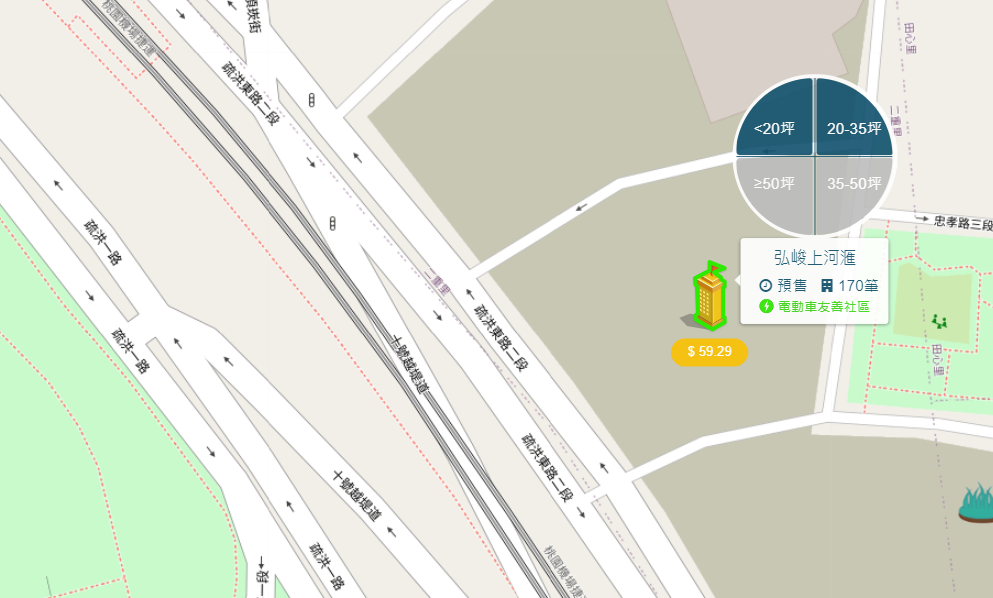Choose the ≥50坪 size segment
The width and height of the screenshot is (993, 598).
click(776, 185)
